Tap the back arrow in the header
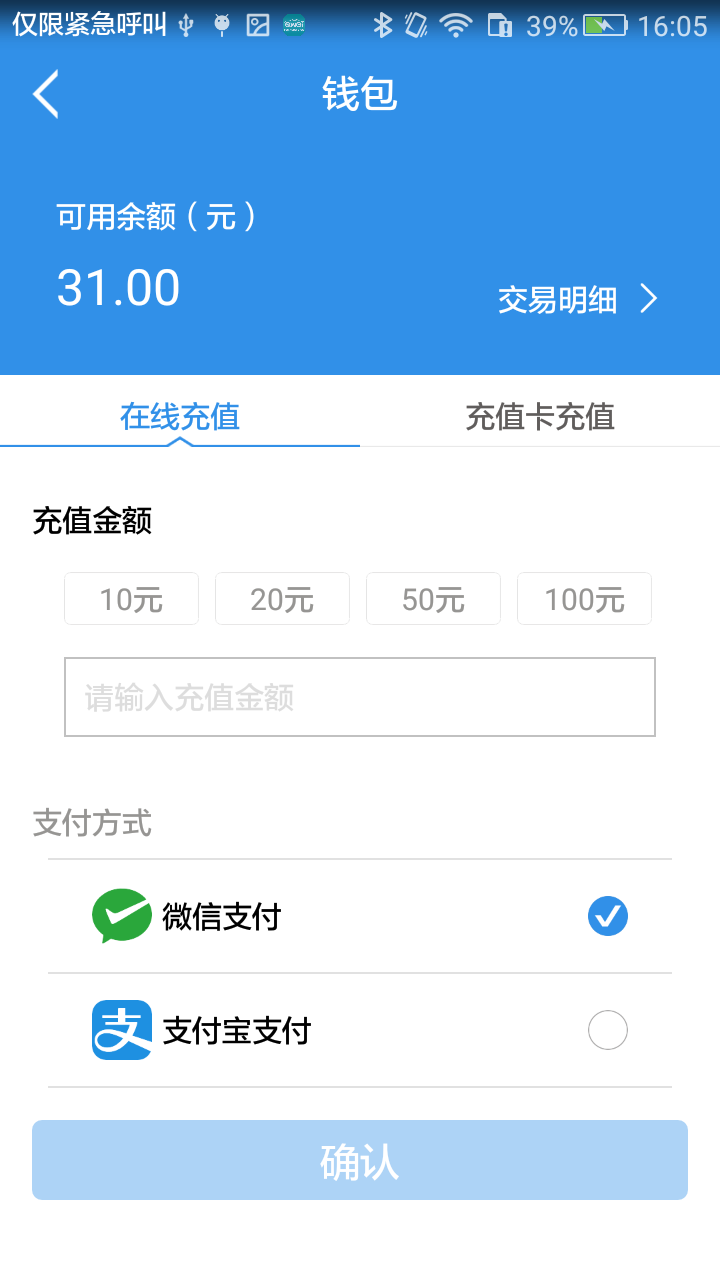This screenshot has height=1280, width=720. tap(44, 94)
